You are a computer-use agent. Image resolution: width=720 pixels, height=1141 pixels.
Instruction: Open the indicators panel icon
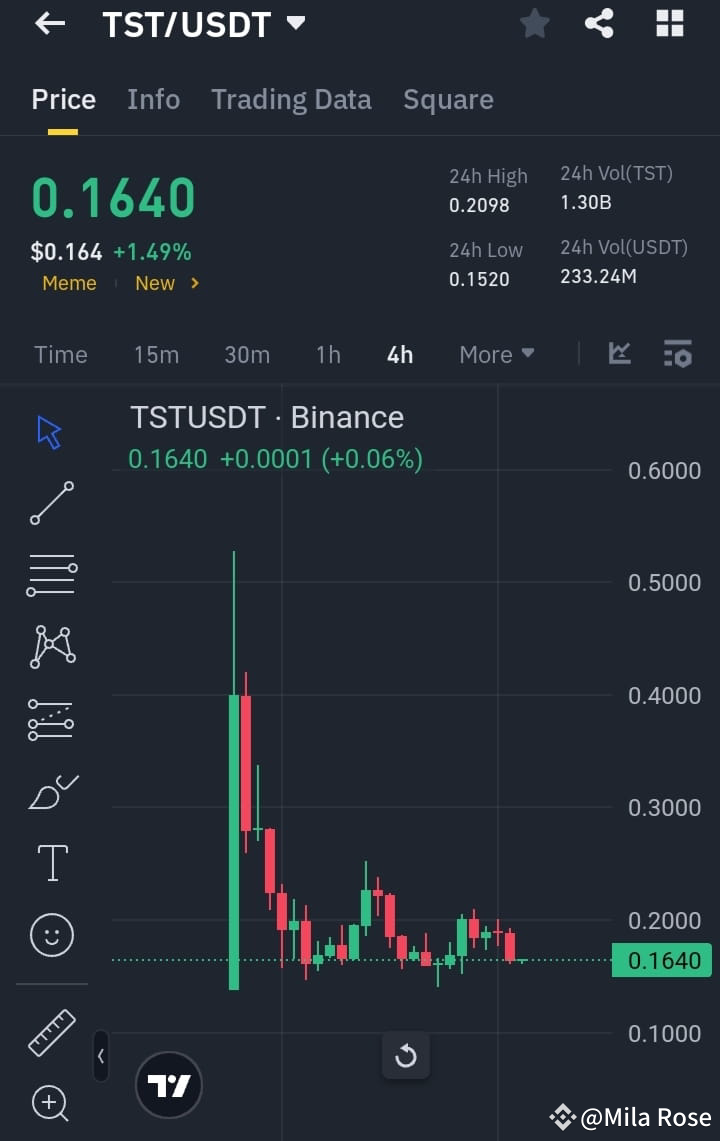(677, 354)
